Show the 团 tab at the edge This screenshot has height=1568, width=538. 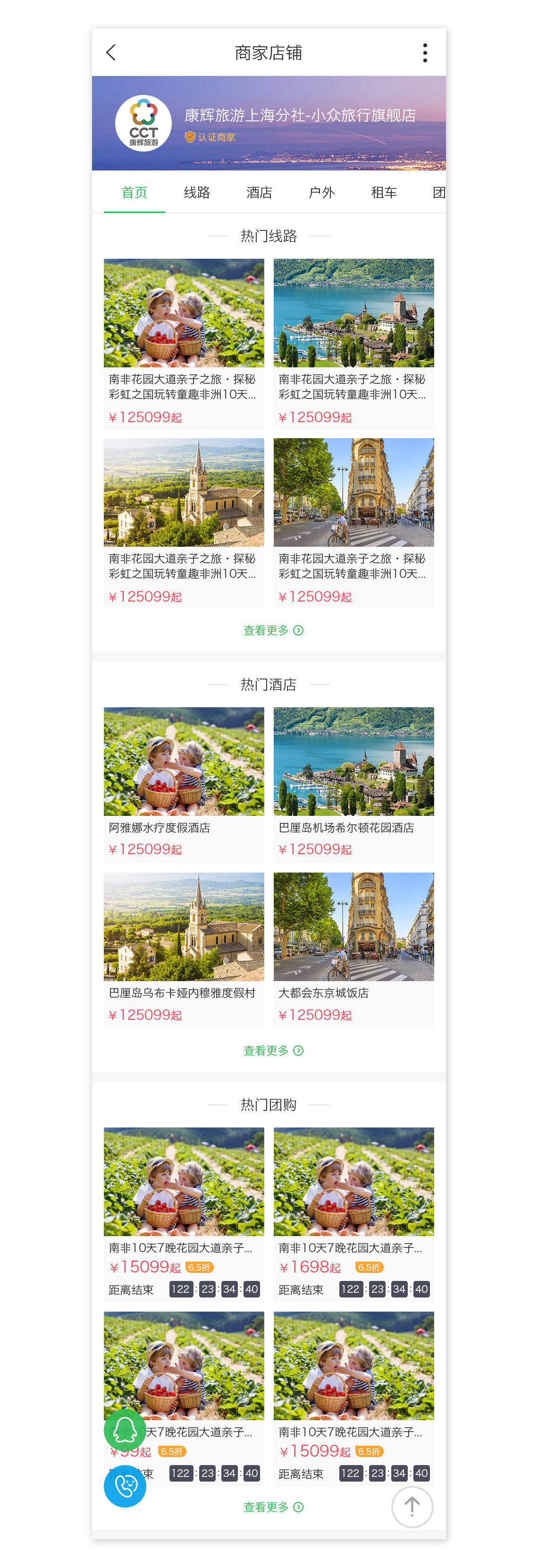pos(438,193)
